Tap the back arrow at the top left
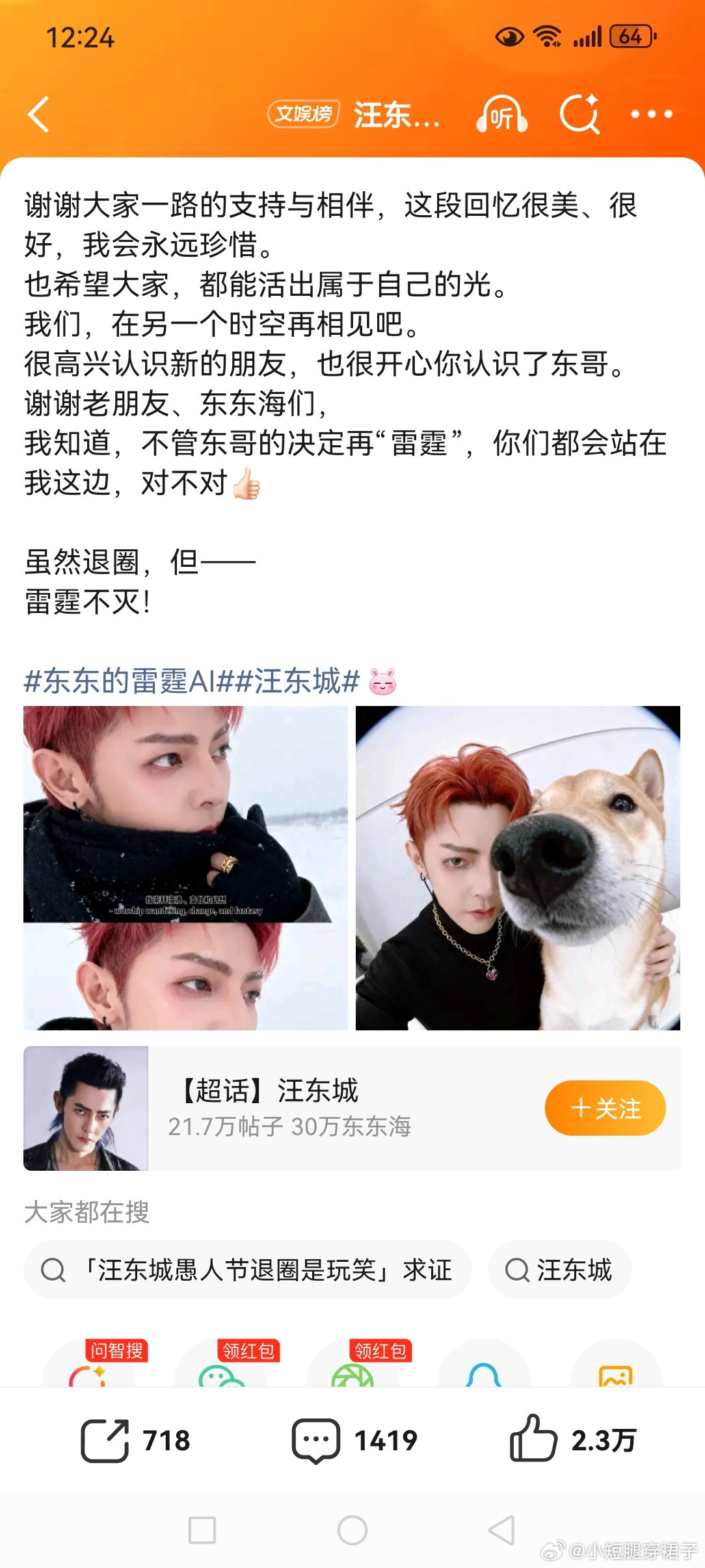Viewport: 705px width, 1568px height. [x=39, y=114]
